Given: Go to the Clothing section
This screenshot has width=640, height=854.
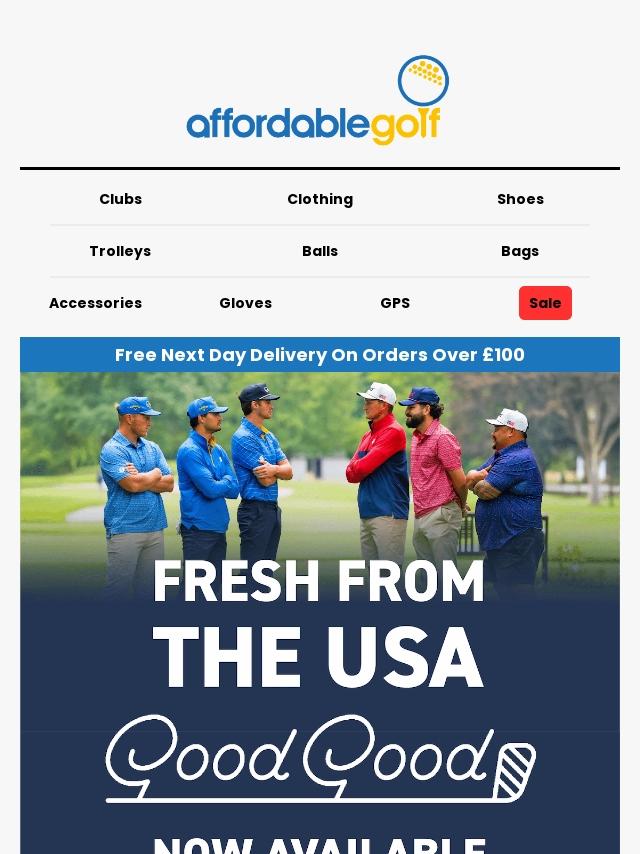Looking at the screenshot, I should pyautogui.click(x=320, y=199).
